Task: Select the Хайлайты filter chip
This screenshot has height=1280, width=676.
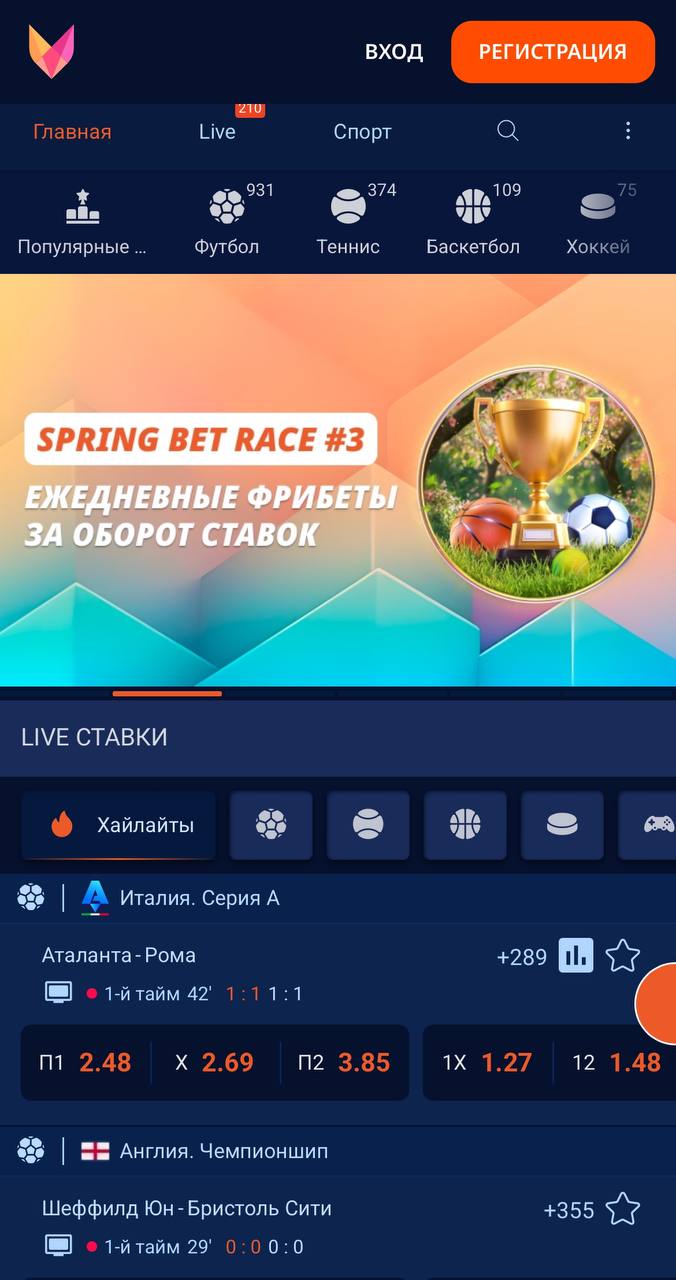Action: pyautogui.click(x=118, y=825)
